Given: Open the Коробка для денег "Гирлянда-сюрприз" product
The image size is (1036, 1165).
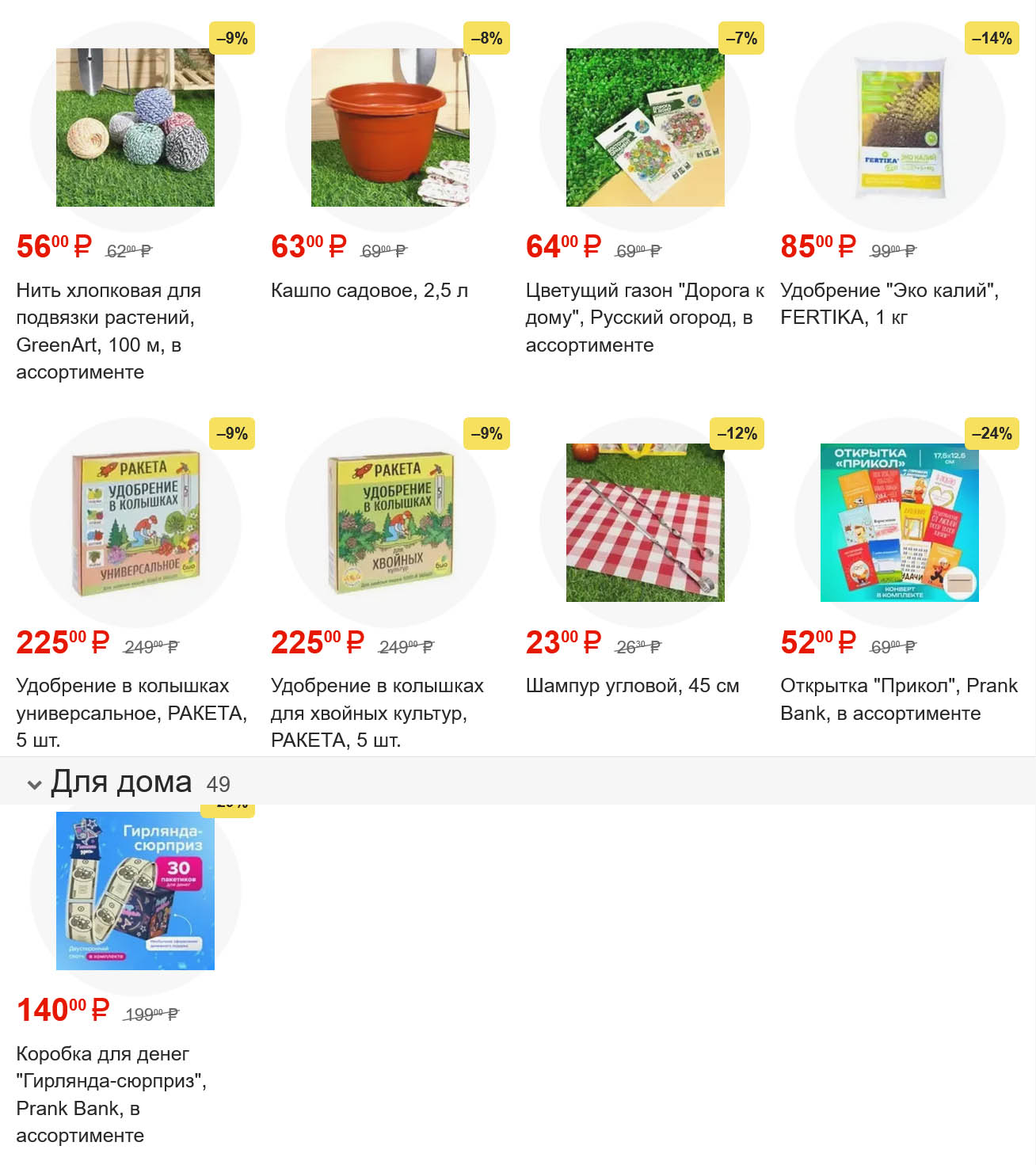Looking at the screenshot, I should point(135,891).
